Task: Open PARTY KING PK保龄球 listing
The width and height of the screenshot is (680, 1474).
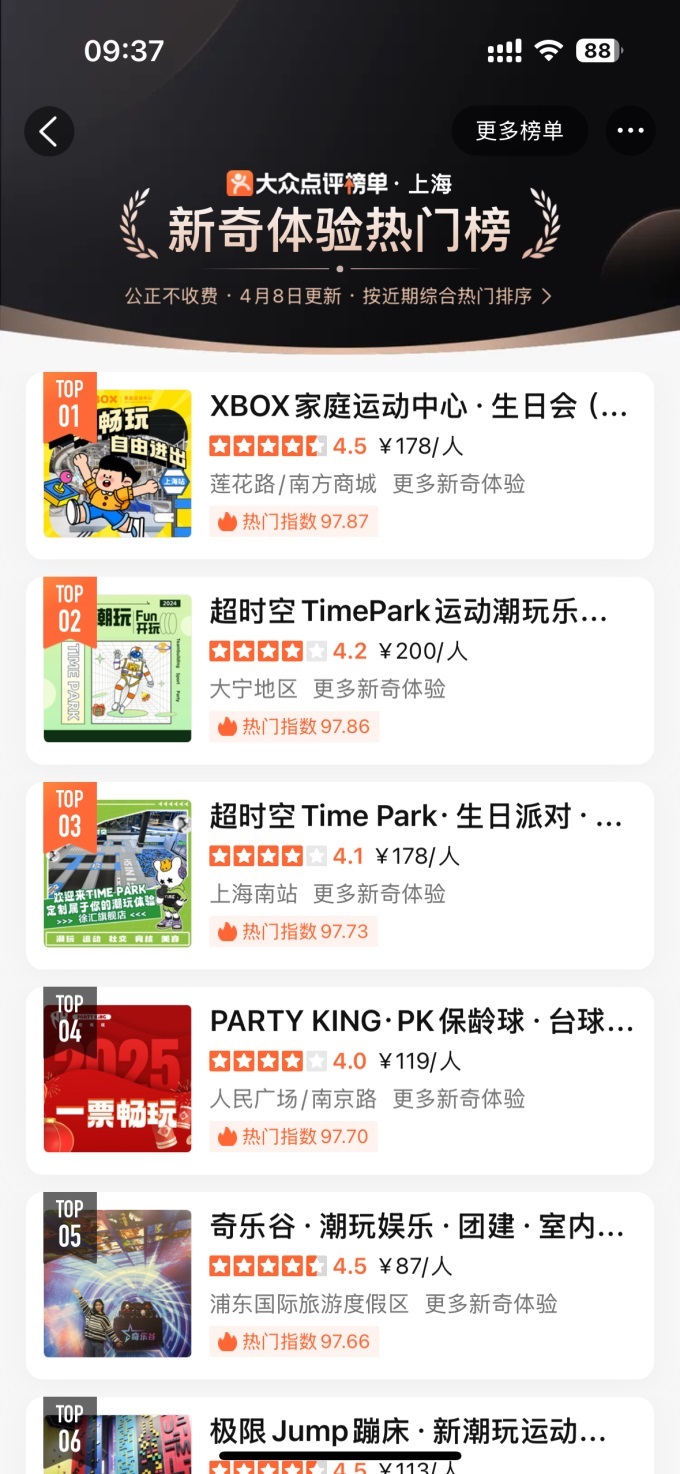Action: click(420, 1022)
